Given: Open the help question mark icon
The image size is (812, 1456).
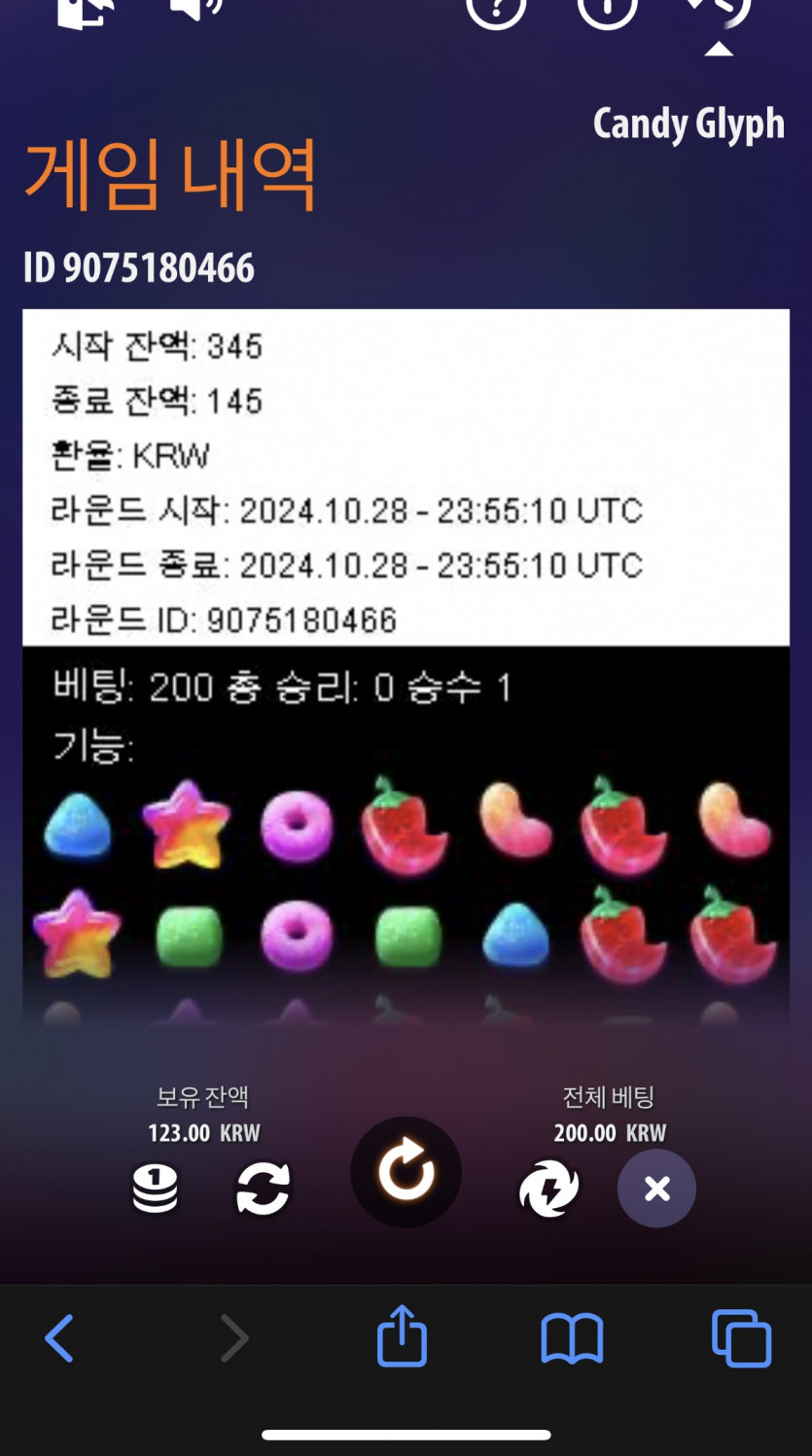Looking at the screenshot, I should coord(496,10).
